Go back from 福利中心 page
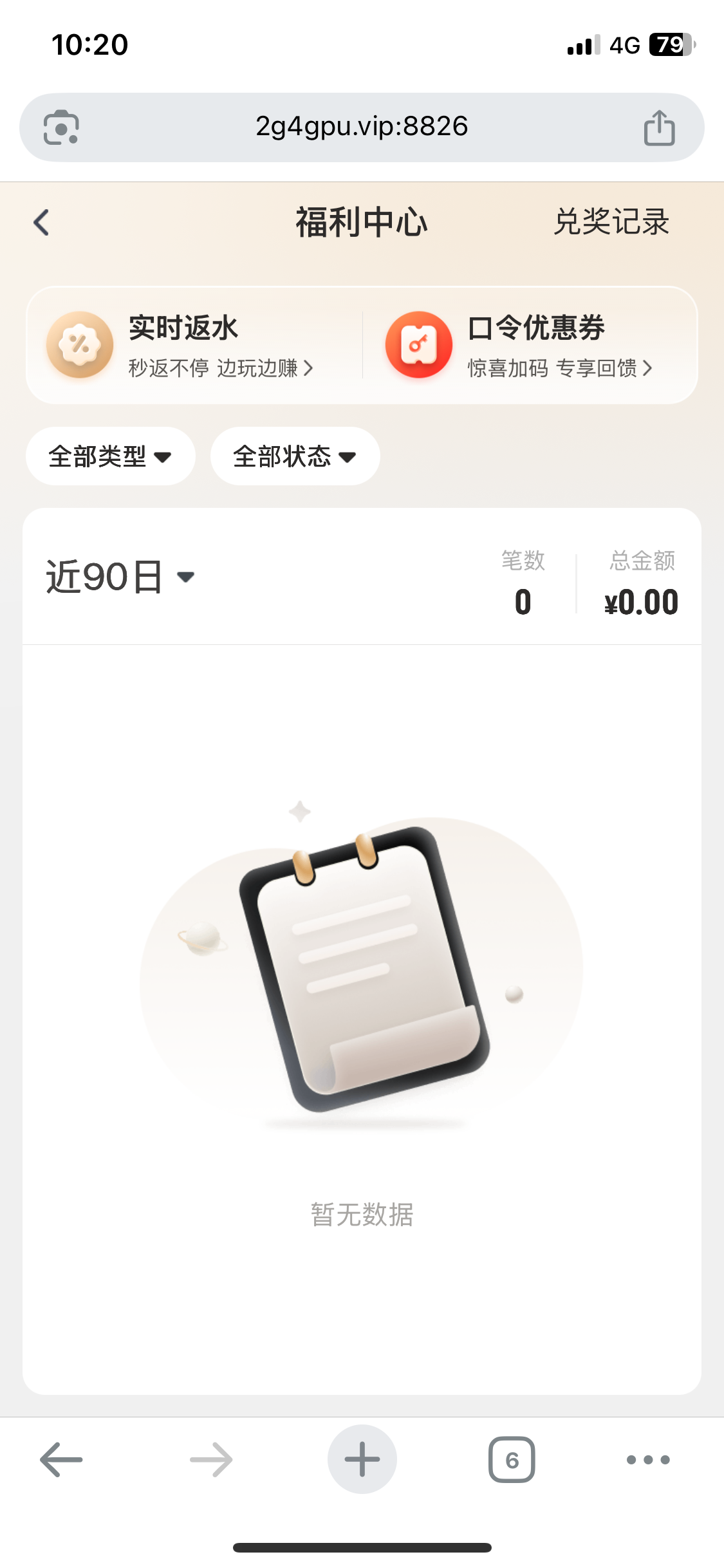724x1568 pixels. pos(42,223)
